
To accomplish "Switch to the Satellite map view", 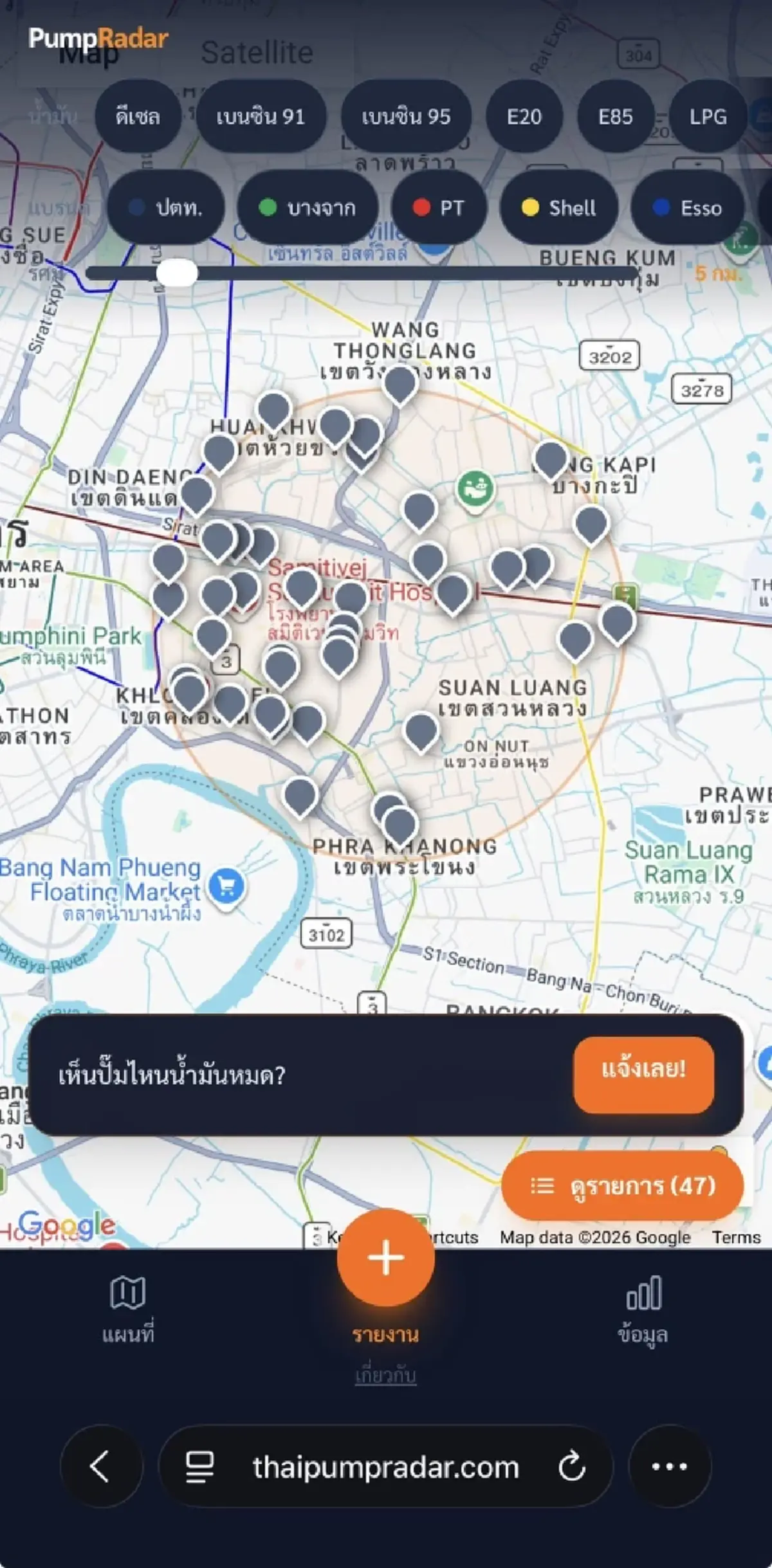I will point(257,53).
